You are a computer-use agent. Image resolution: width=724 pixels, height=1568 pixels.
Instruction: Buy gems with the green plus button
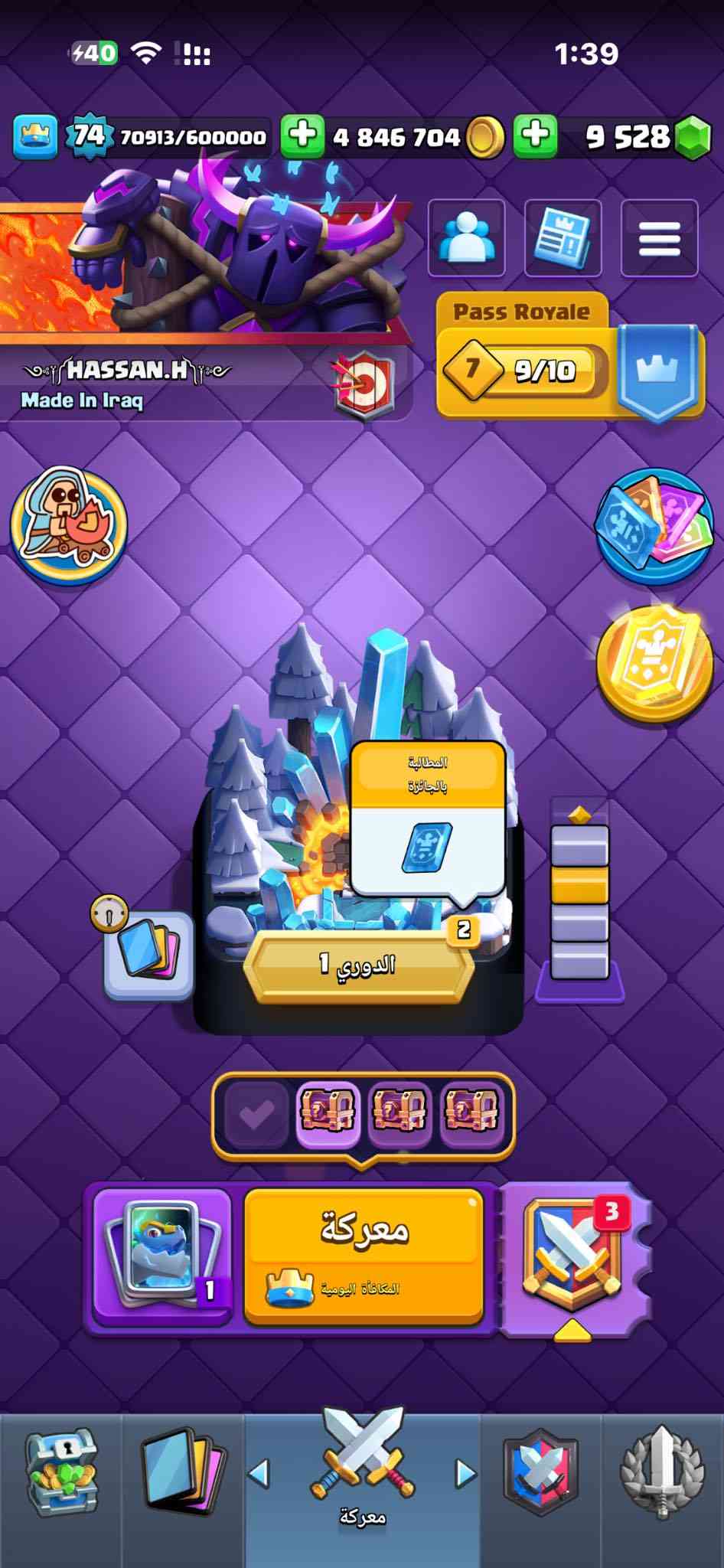536,136
